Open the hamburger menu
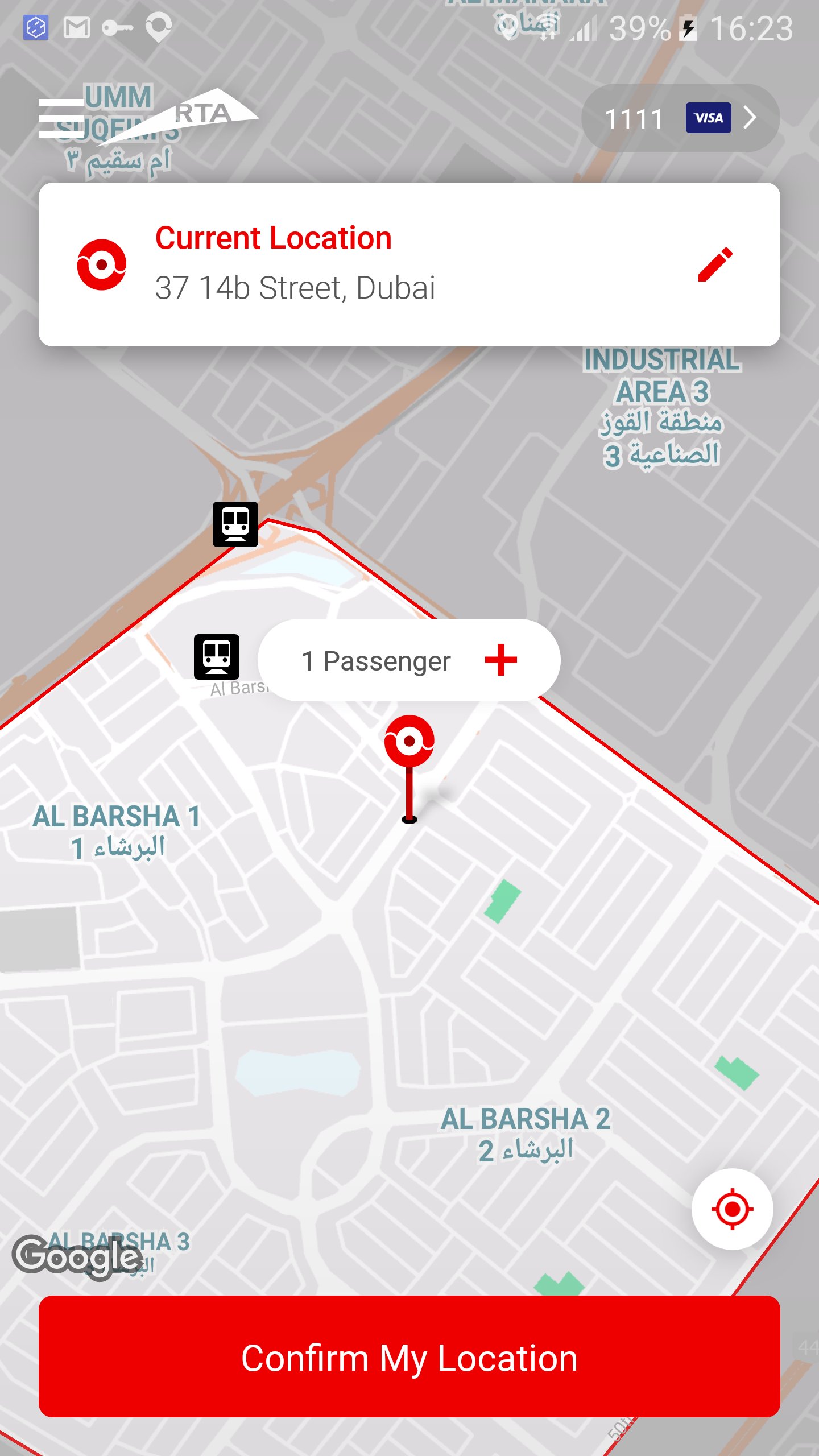Image resolution: width=819 pixels, height=1456 pixels. (61, 118)
